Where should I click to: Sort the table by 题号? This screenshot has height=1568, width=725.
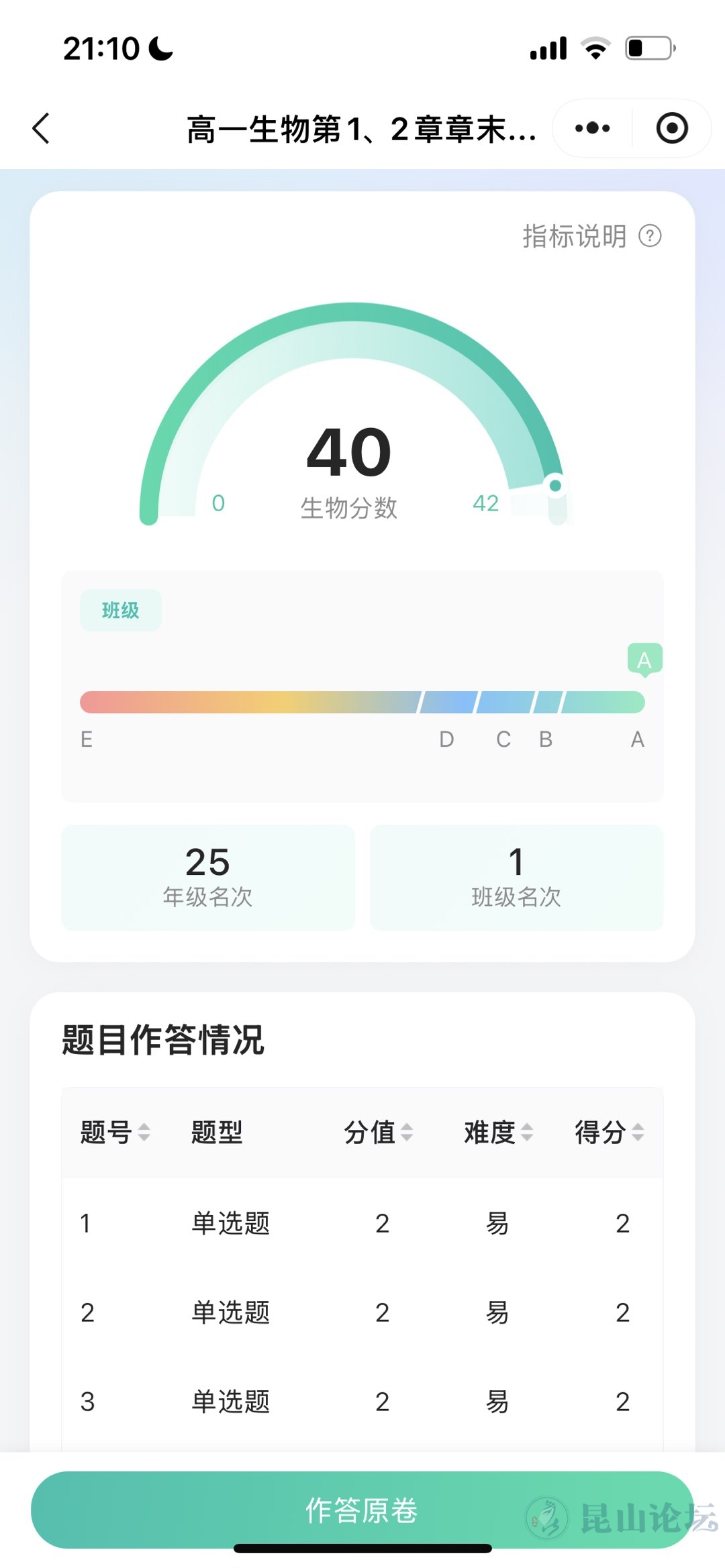pyautogui.click(x=115, y=1133)
